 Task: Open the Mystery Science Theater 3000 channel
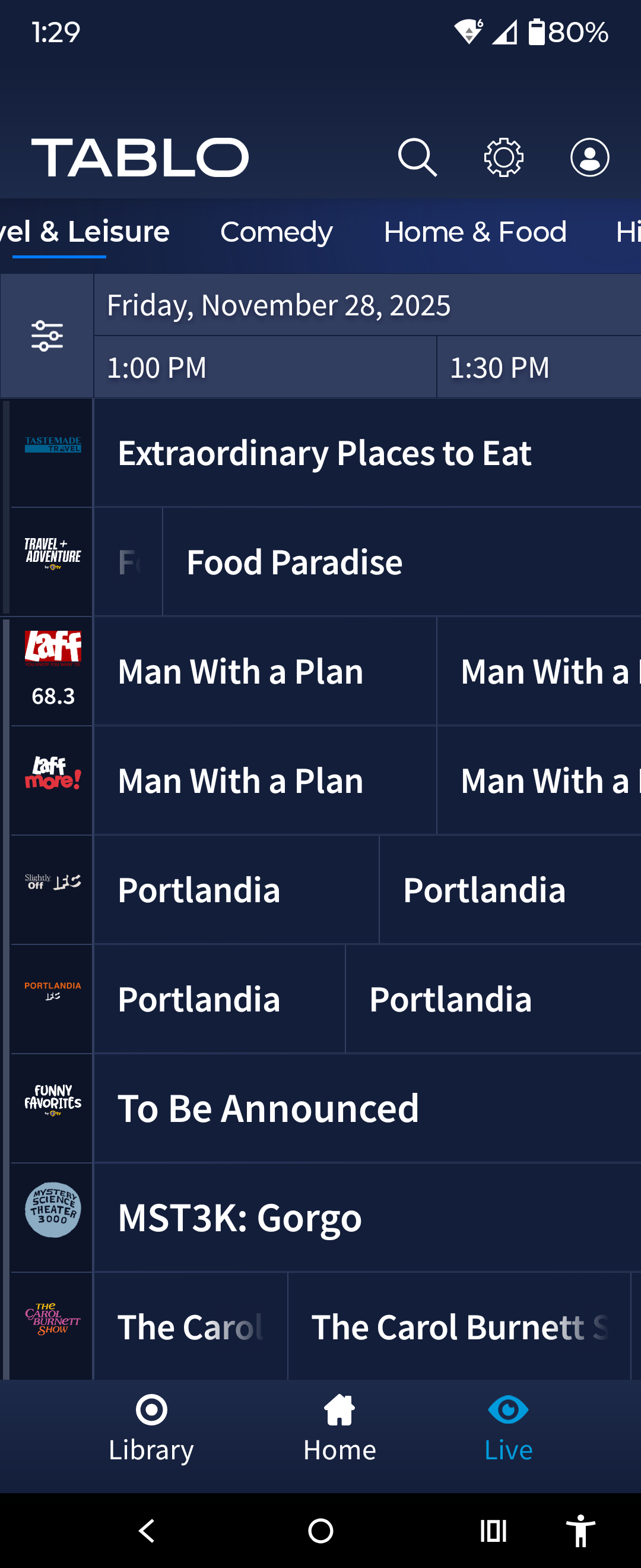52,1209
